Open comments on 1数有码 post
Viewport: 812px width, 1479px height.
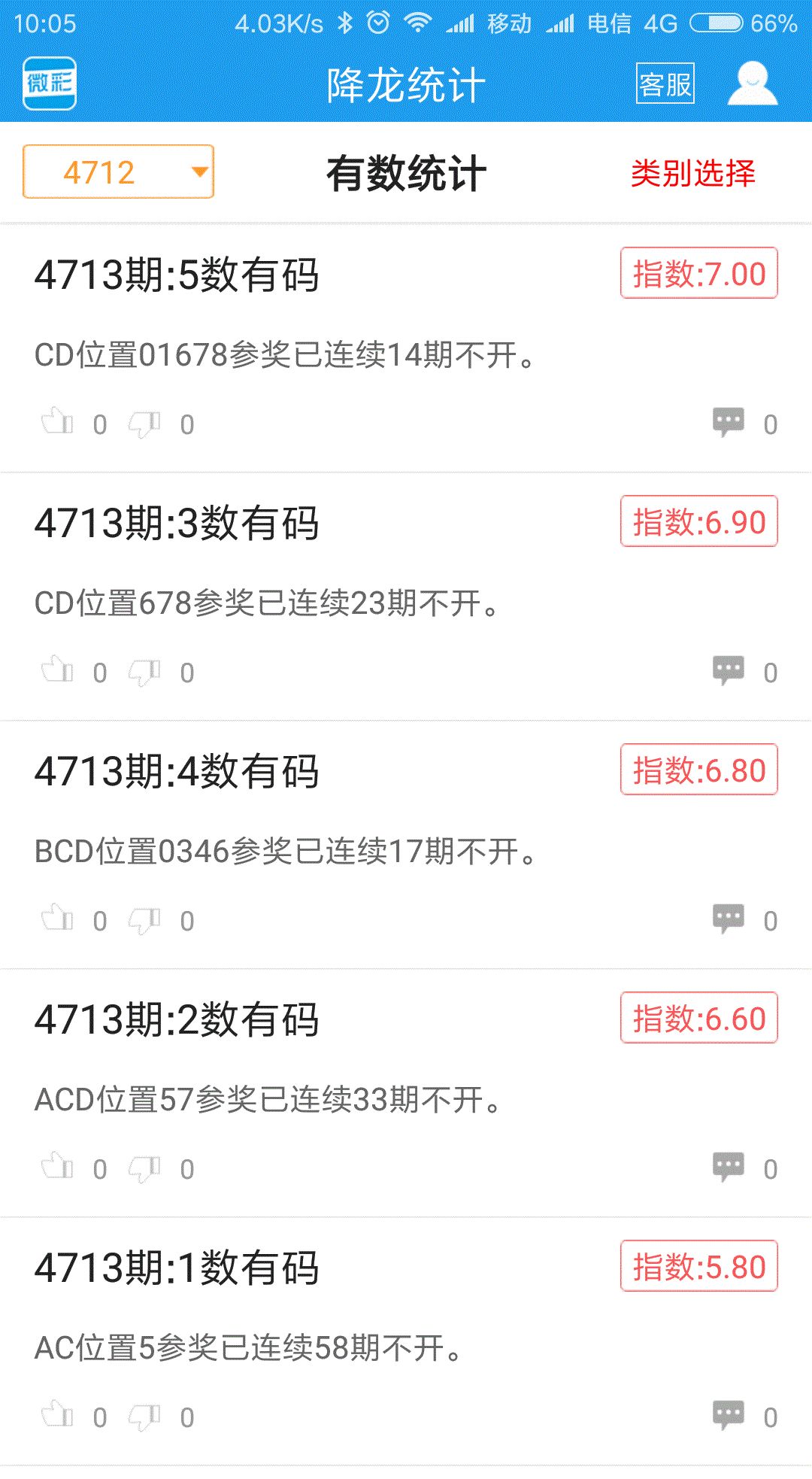click(728, 1415)
